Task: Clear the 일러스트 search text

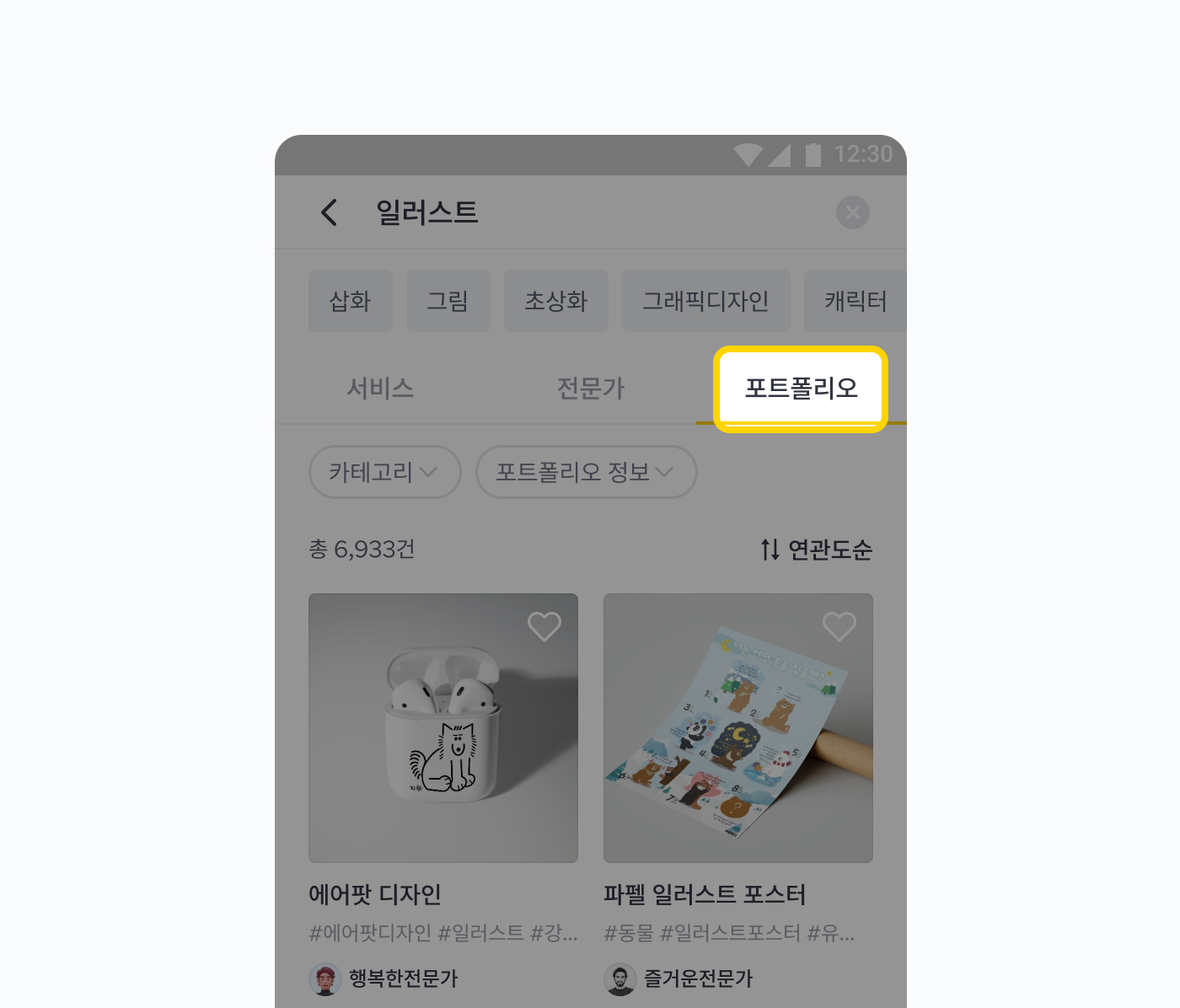Action: point(852,212)
